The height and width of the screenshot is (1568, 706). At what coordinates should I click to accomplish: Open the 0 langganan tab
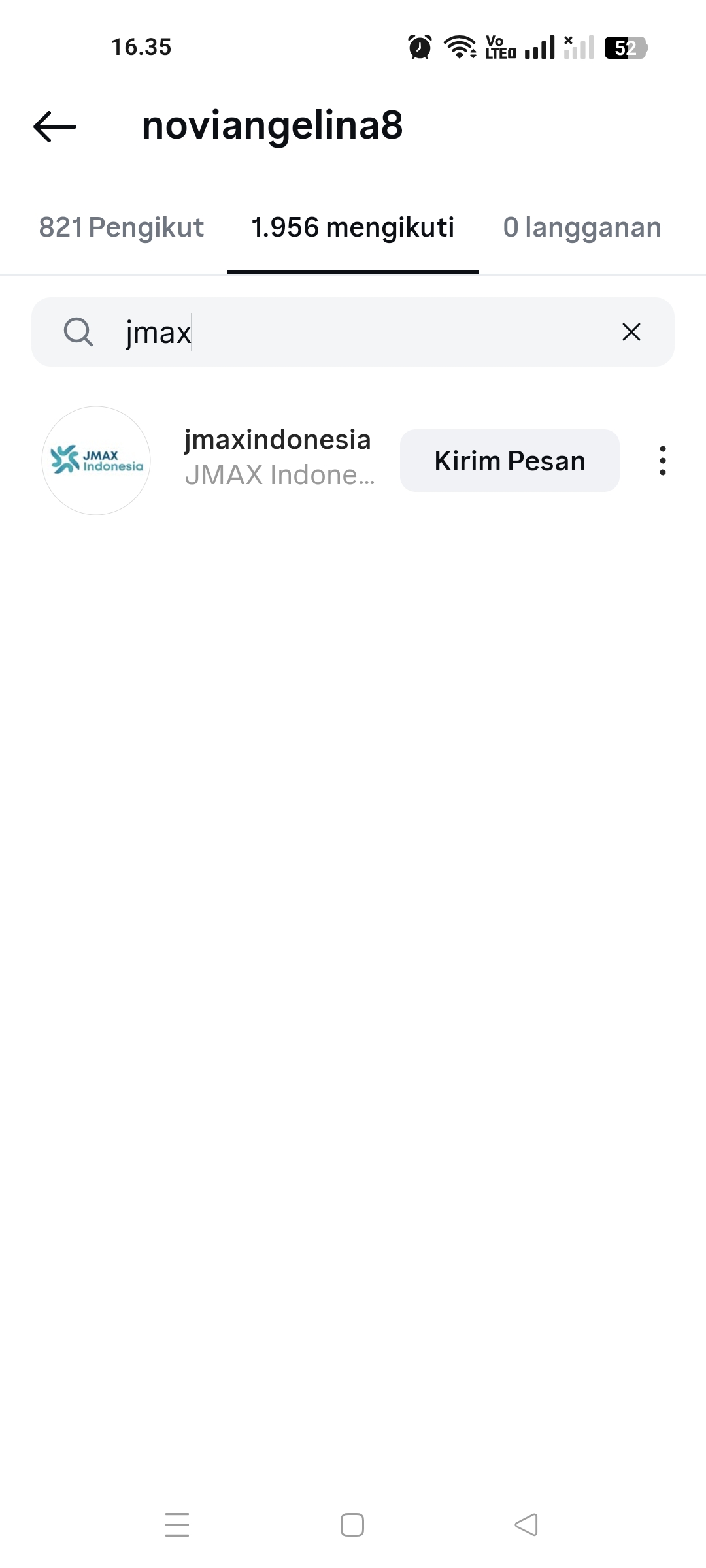582,227
